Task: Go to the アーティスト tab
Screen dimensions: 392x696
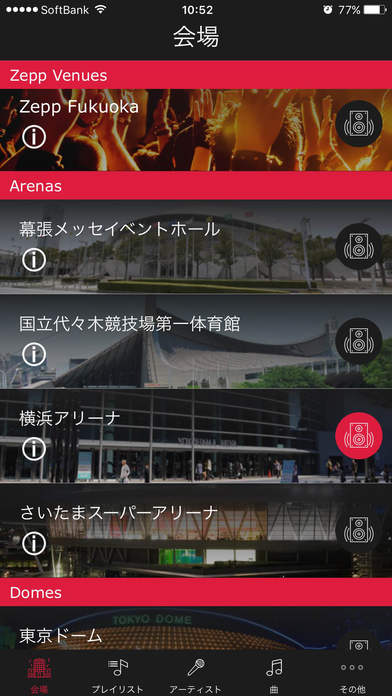Action: (196, 675)
